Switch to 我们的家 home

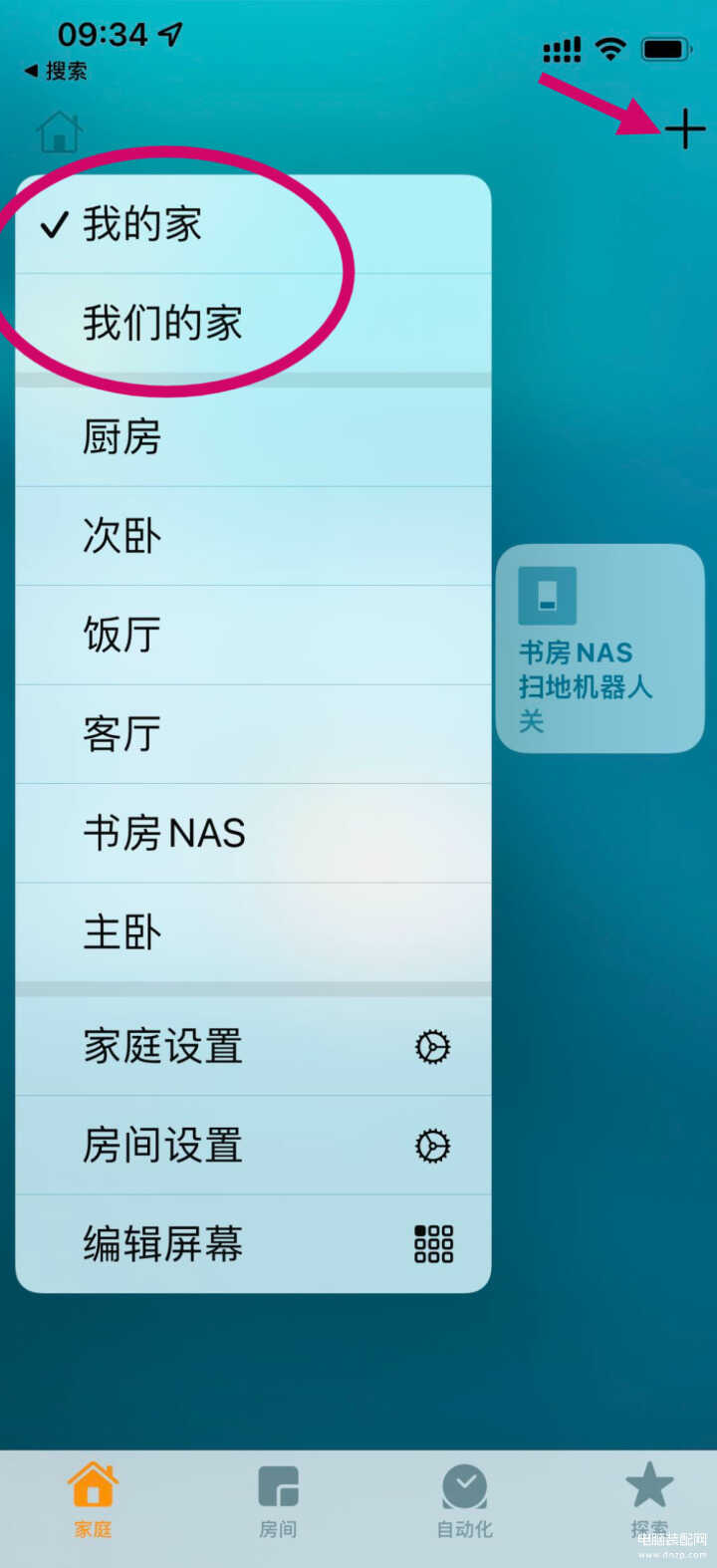coord(253,324)
